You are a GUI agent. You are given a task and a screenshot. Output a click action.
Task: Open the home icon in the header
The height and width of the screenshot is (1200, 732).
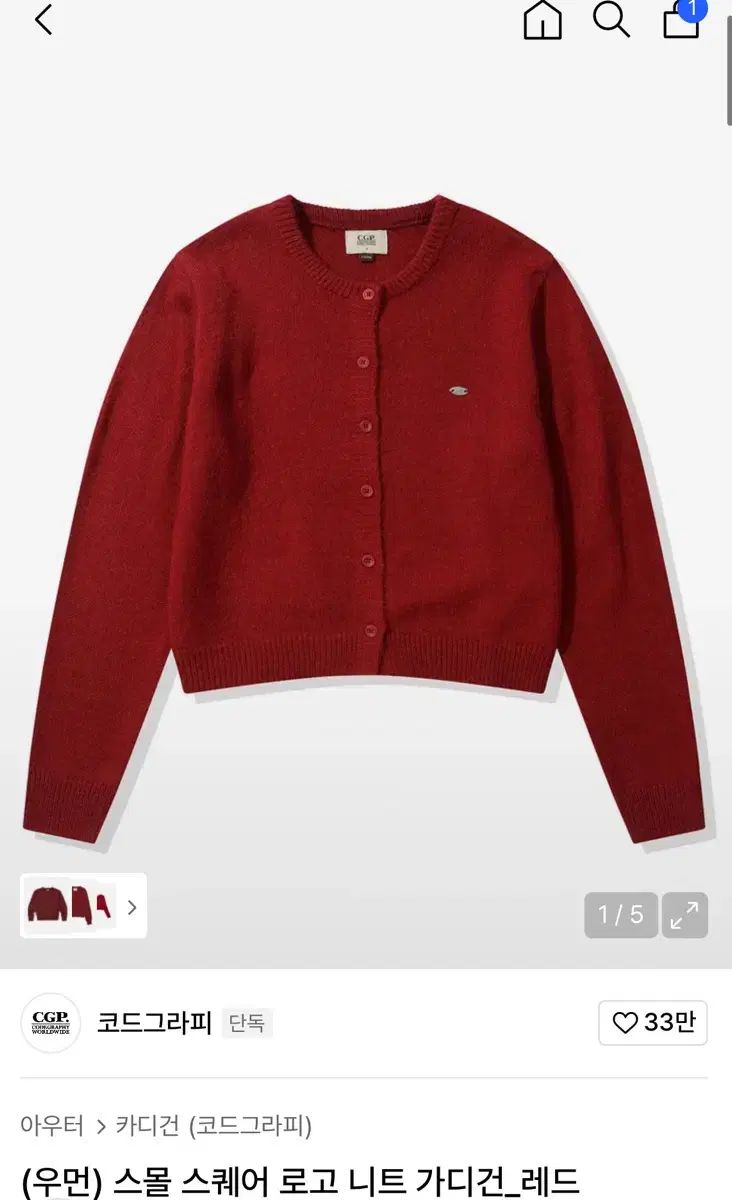(542, 20)
